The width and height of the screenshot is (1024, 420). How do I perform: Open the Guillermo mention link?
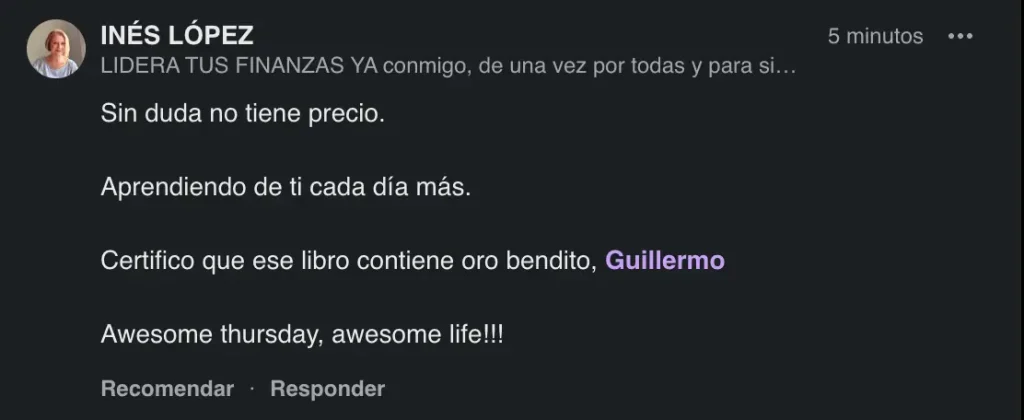(x=665, y=261)
